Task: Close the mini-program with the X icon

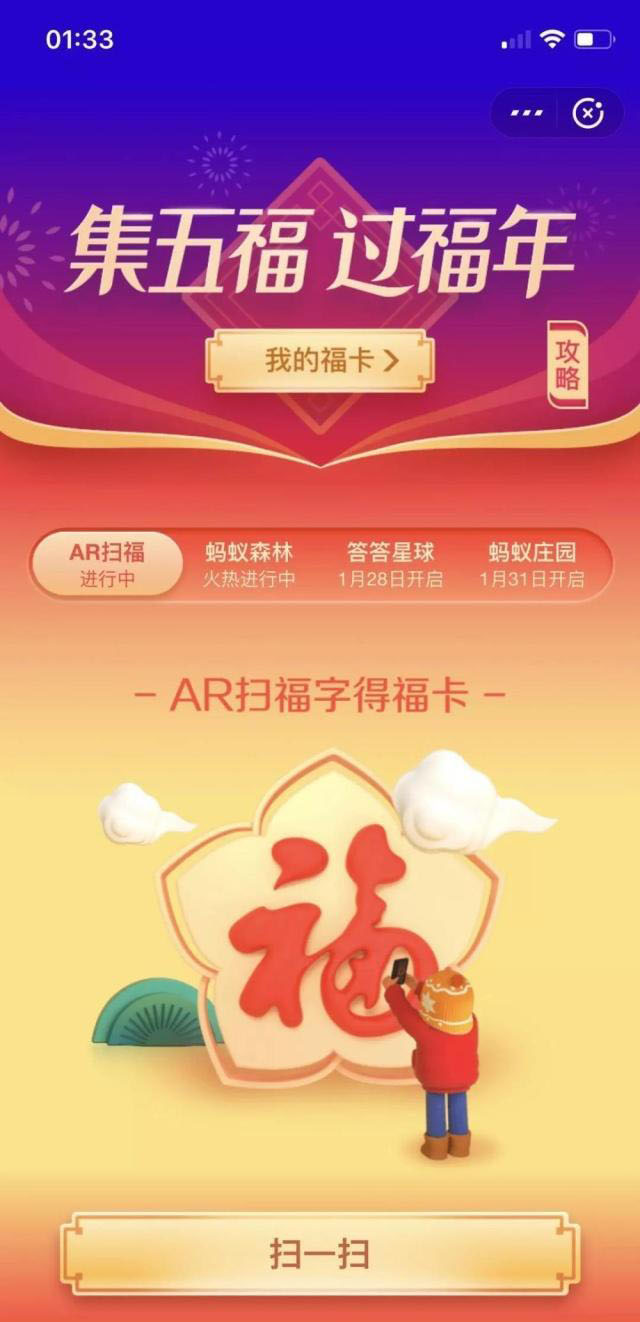Action: pyautogui.click(x=588, y=114)
